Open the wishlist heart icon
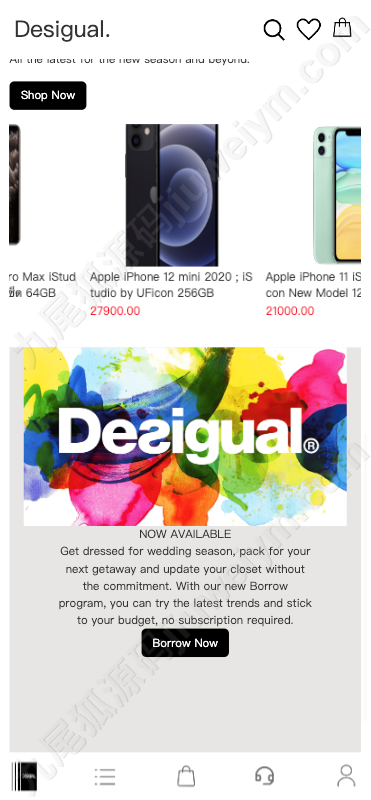The image size is (371, 800). coord(309,29)
